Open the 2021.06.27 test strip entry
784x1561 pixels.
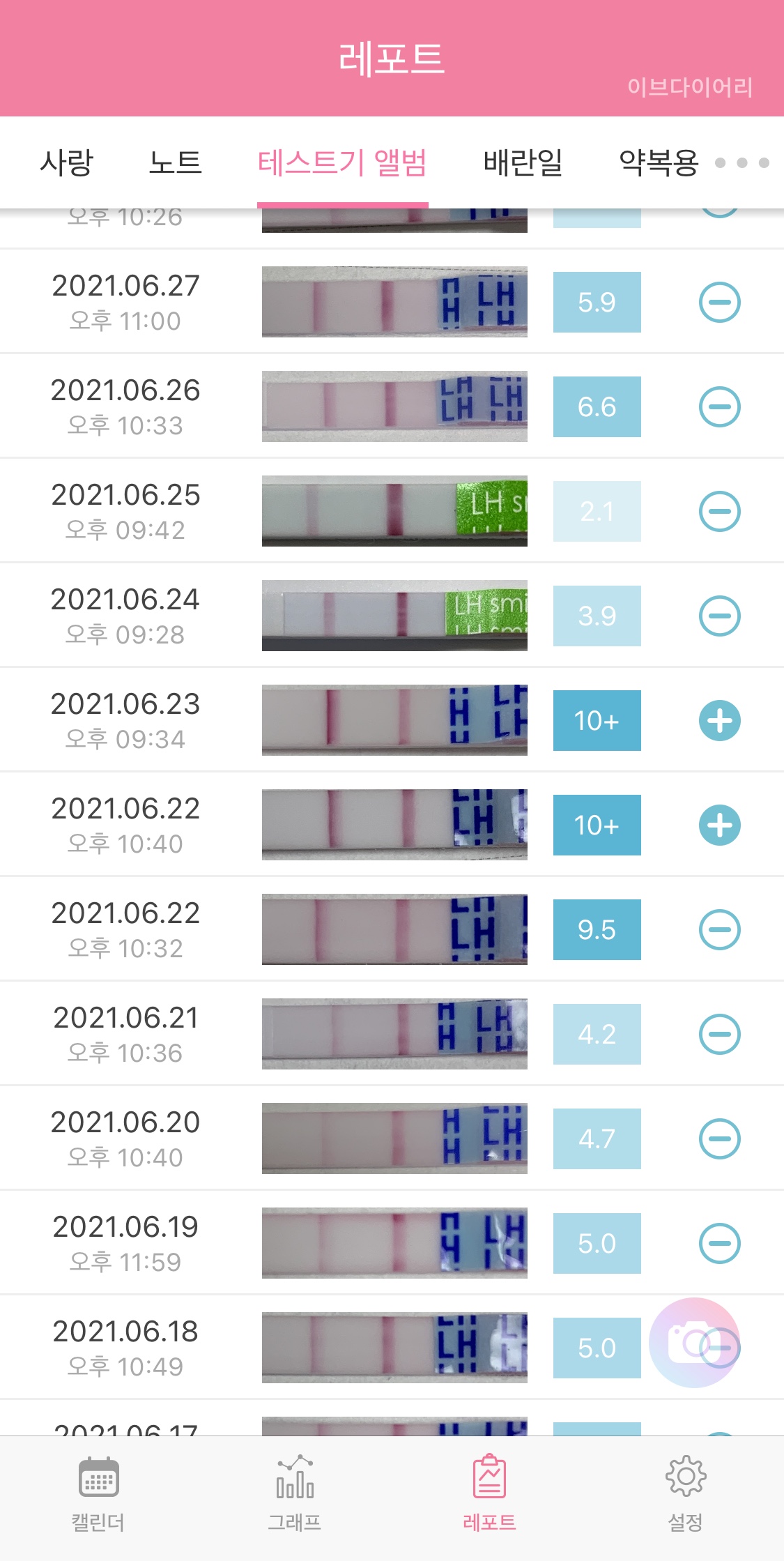pyautogui.click(x=392, y=302)
